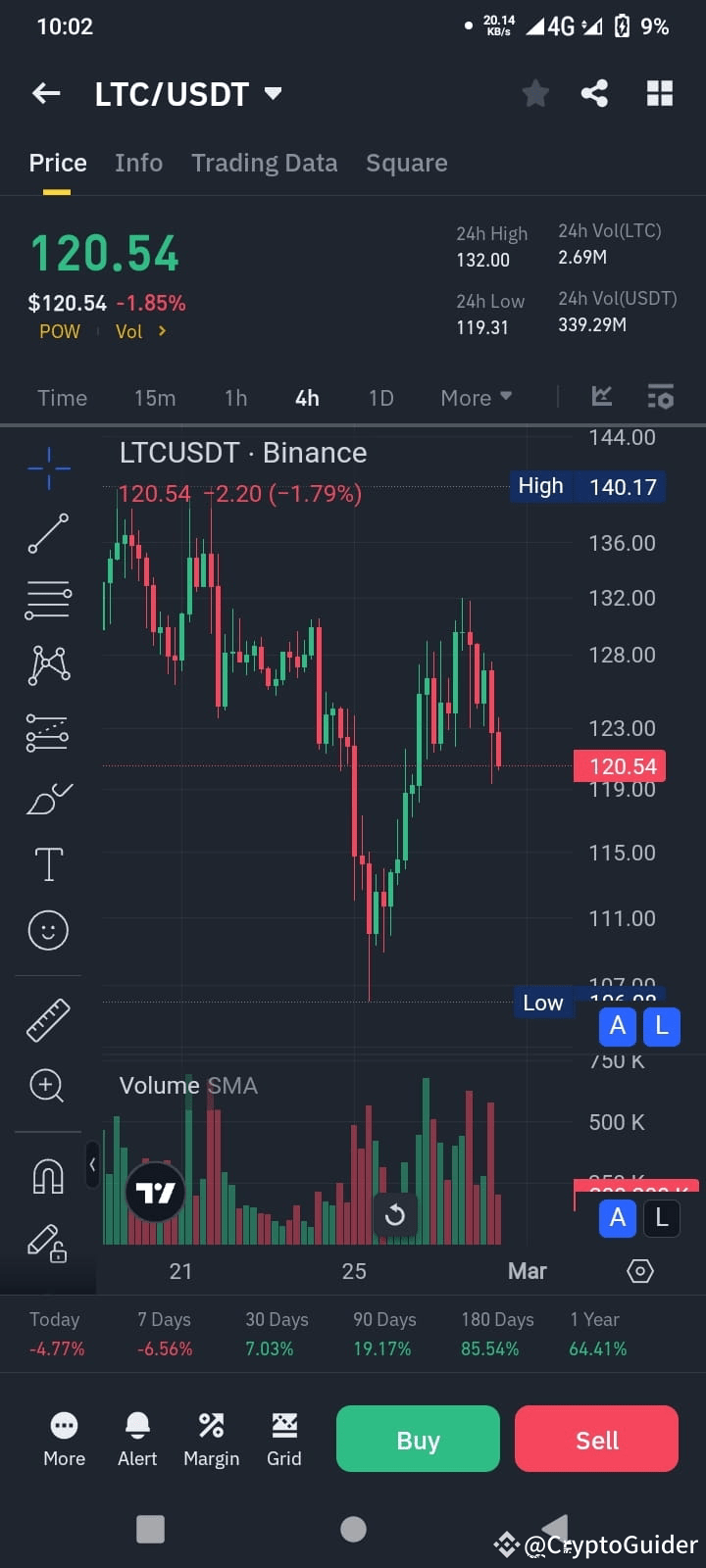Set an Alert from the bottom bar
Viewport: 706px width, 1568px height.
pos(137,1438)
